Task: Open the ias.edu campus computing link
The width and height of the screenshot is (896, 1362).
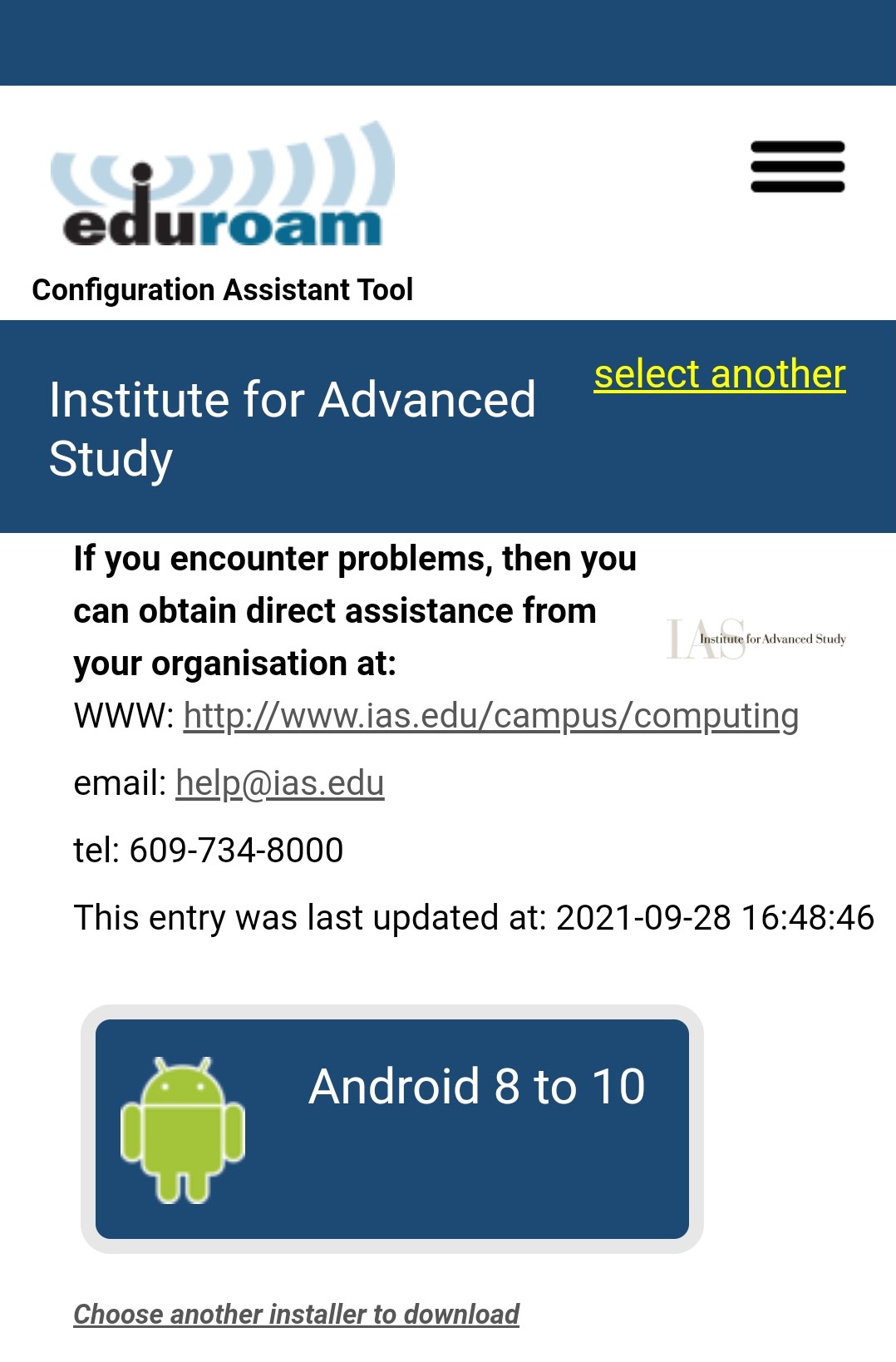Action: click(x=490, y=716)
